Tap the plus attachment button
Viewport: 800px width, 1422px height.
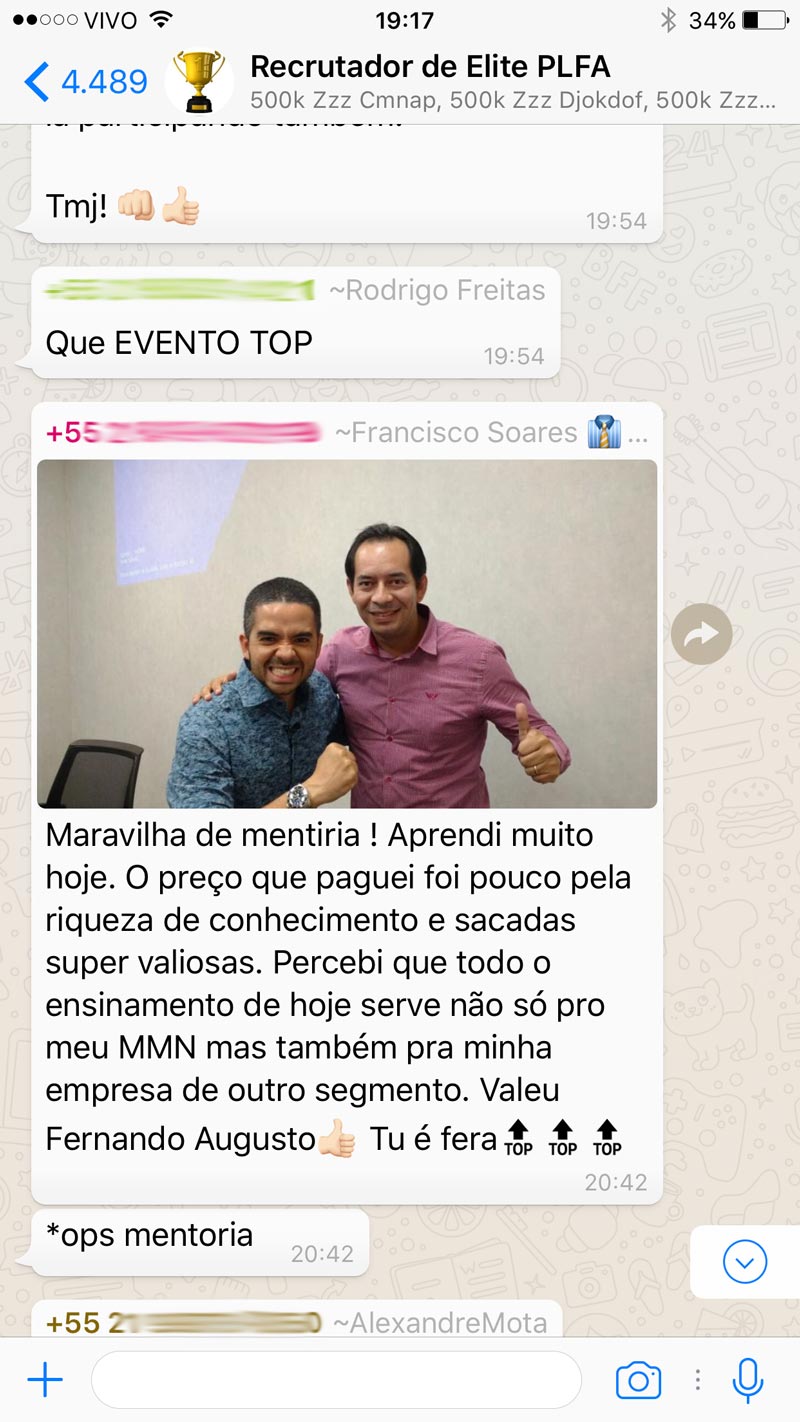(45, 1381)
